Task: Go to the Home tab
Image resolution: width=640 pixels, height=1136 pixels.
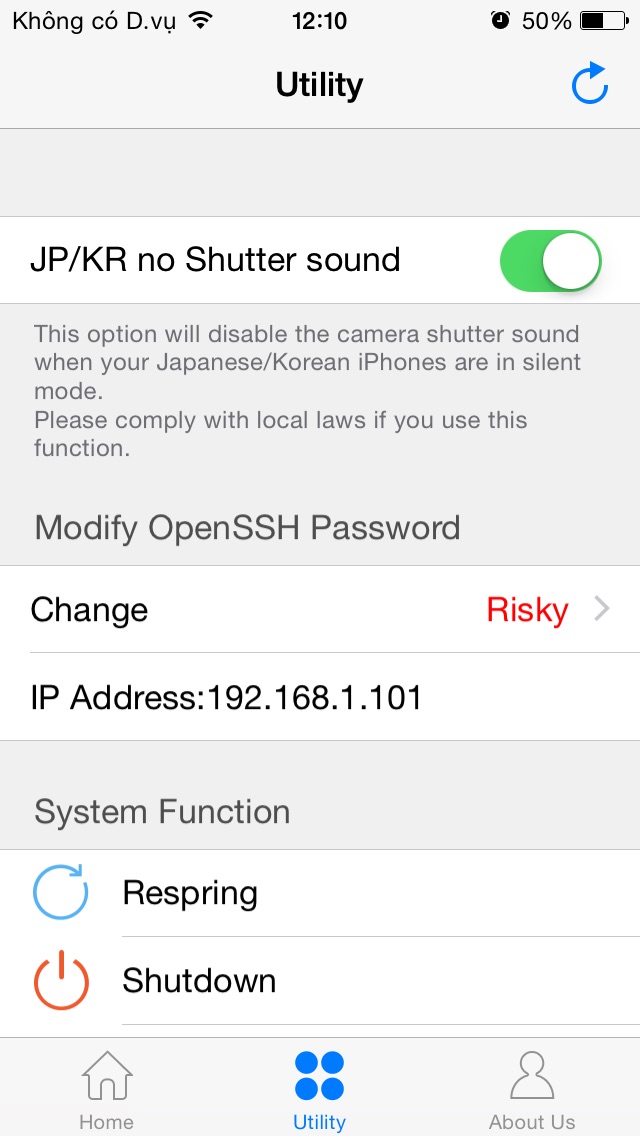Action: click(x=106, y=1089)
